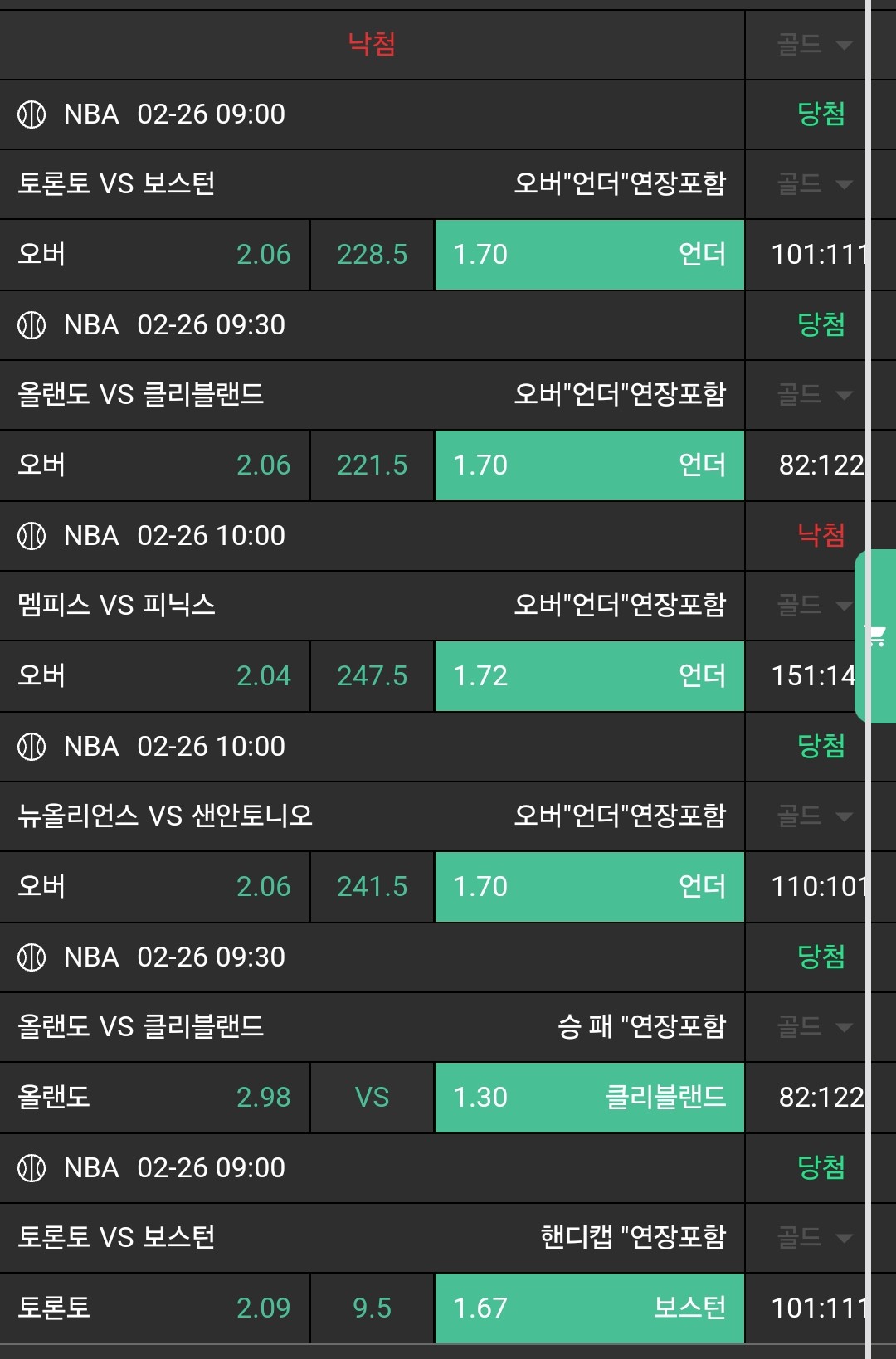This screenshot has width=896, height=1359.
Task: Expand 골드 dropdown on 뉴올리언스 VS 샌안토니오 row
Action: point(814,816)
